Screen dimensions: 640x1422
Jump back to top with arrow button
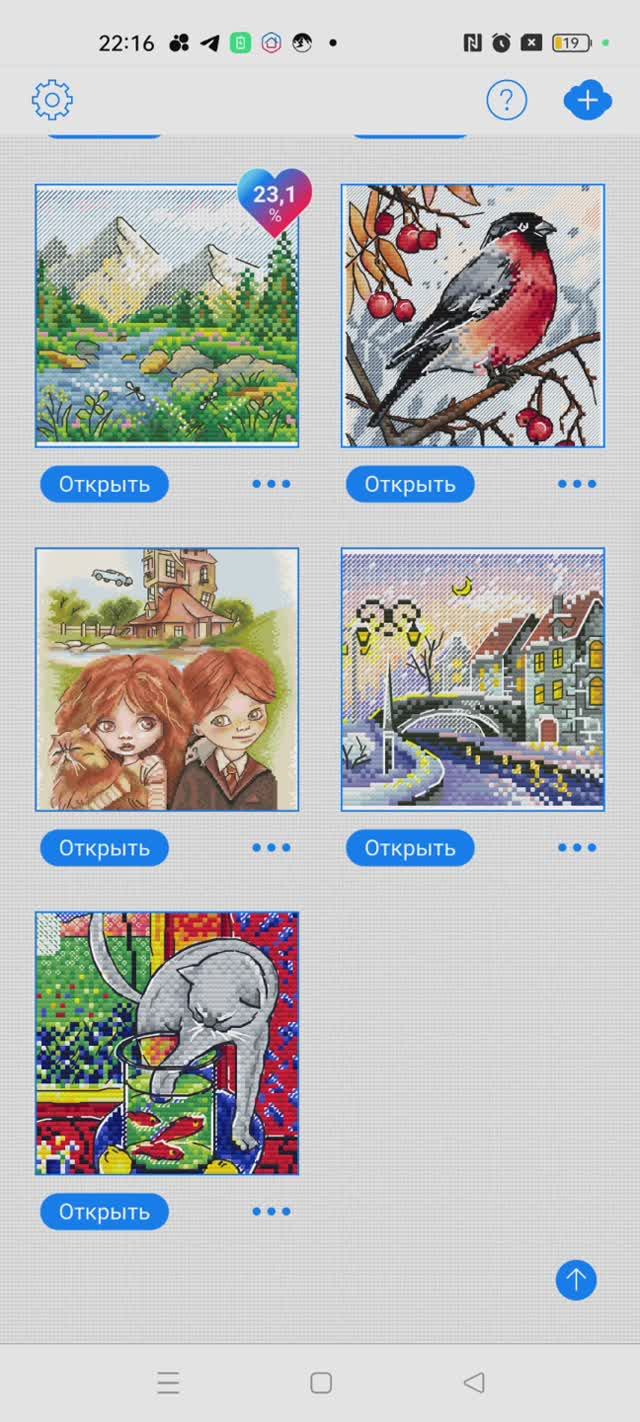(x=576, y=1279)
